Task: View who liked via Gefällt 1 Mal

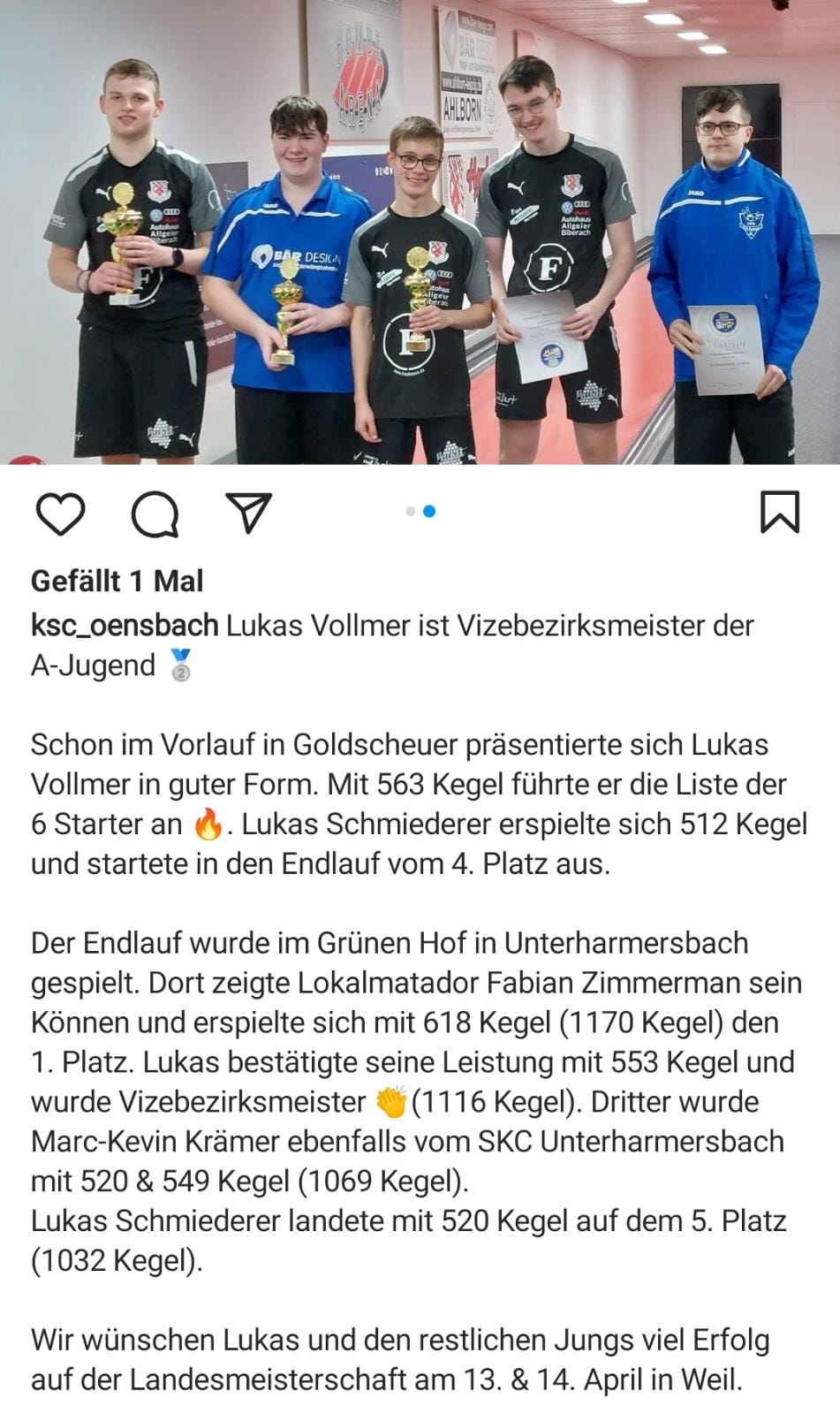Action: (117, 581)
